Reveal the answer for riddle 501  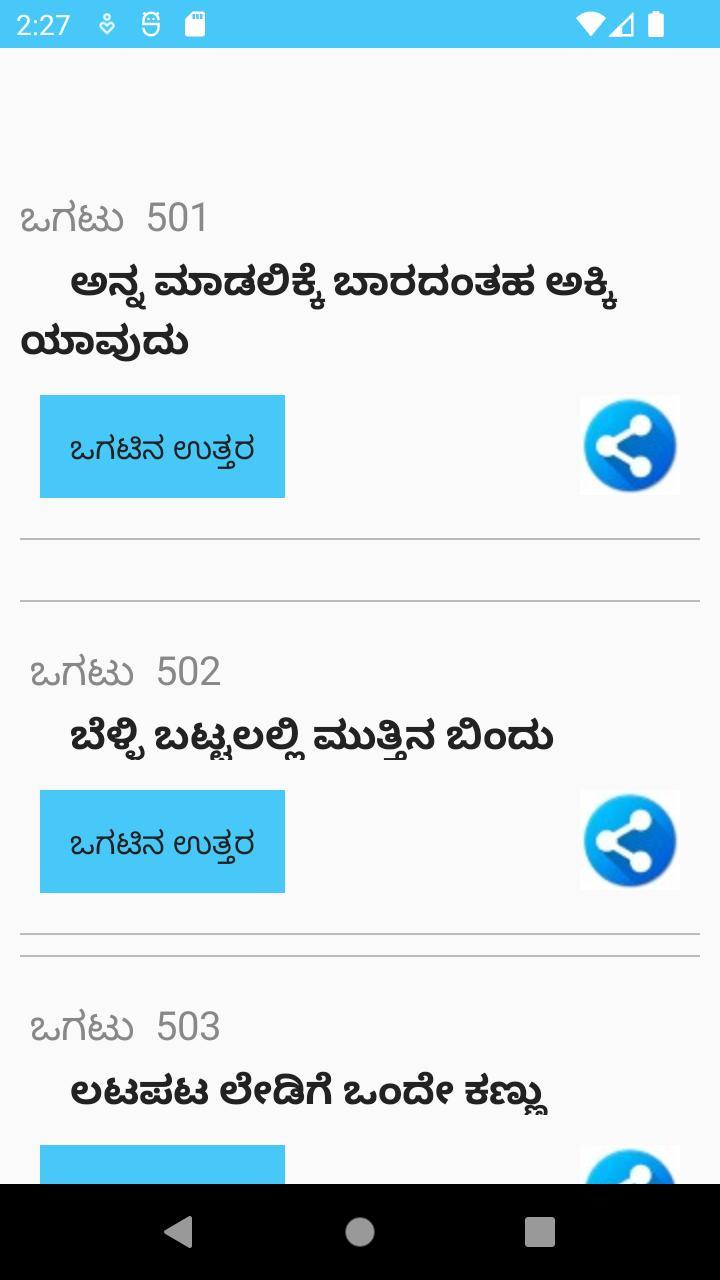point(162,445)
